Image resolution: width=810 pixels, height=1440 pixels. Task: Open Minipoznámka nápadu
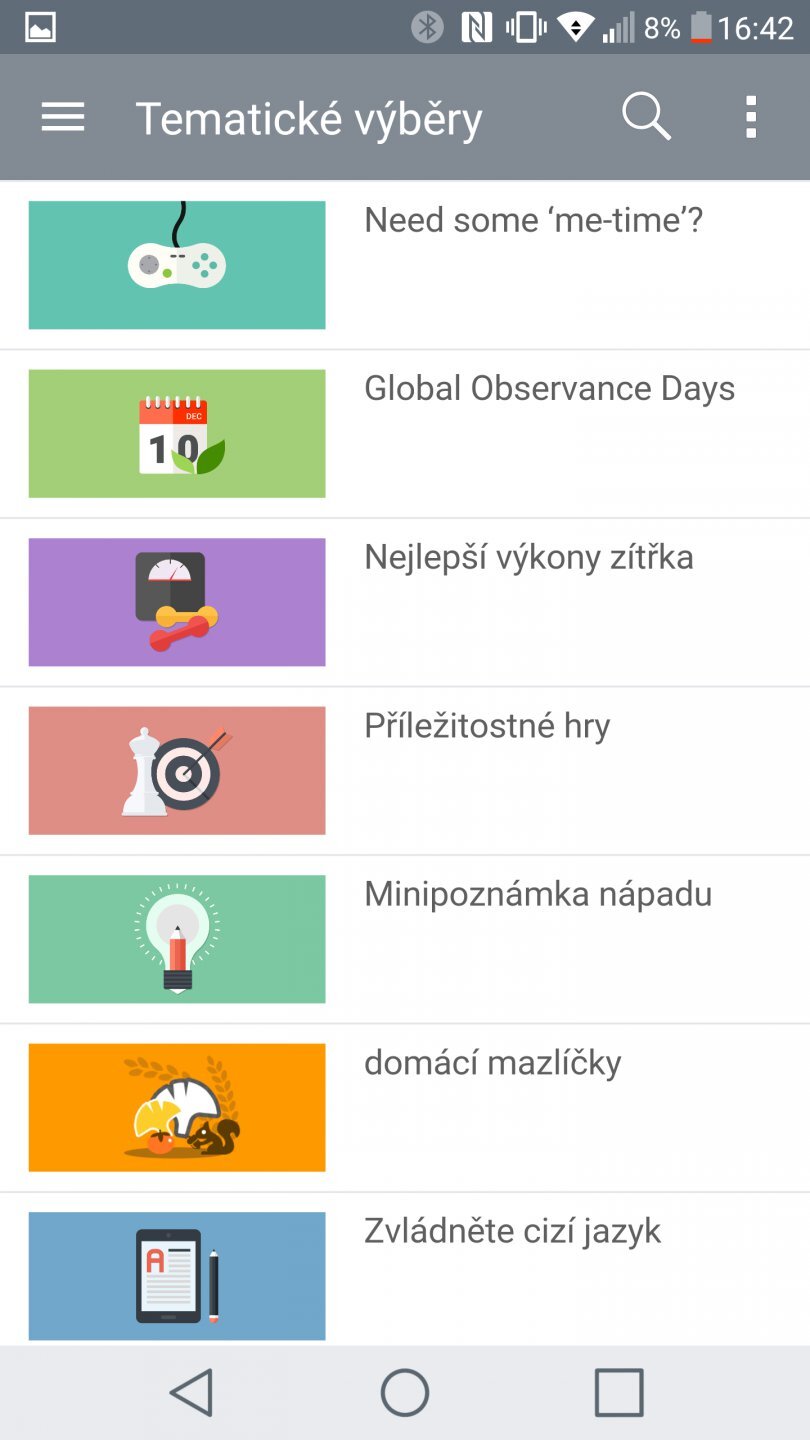point(538,894)
